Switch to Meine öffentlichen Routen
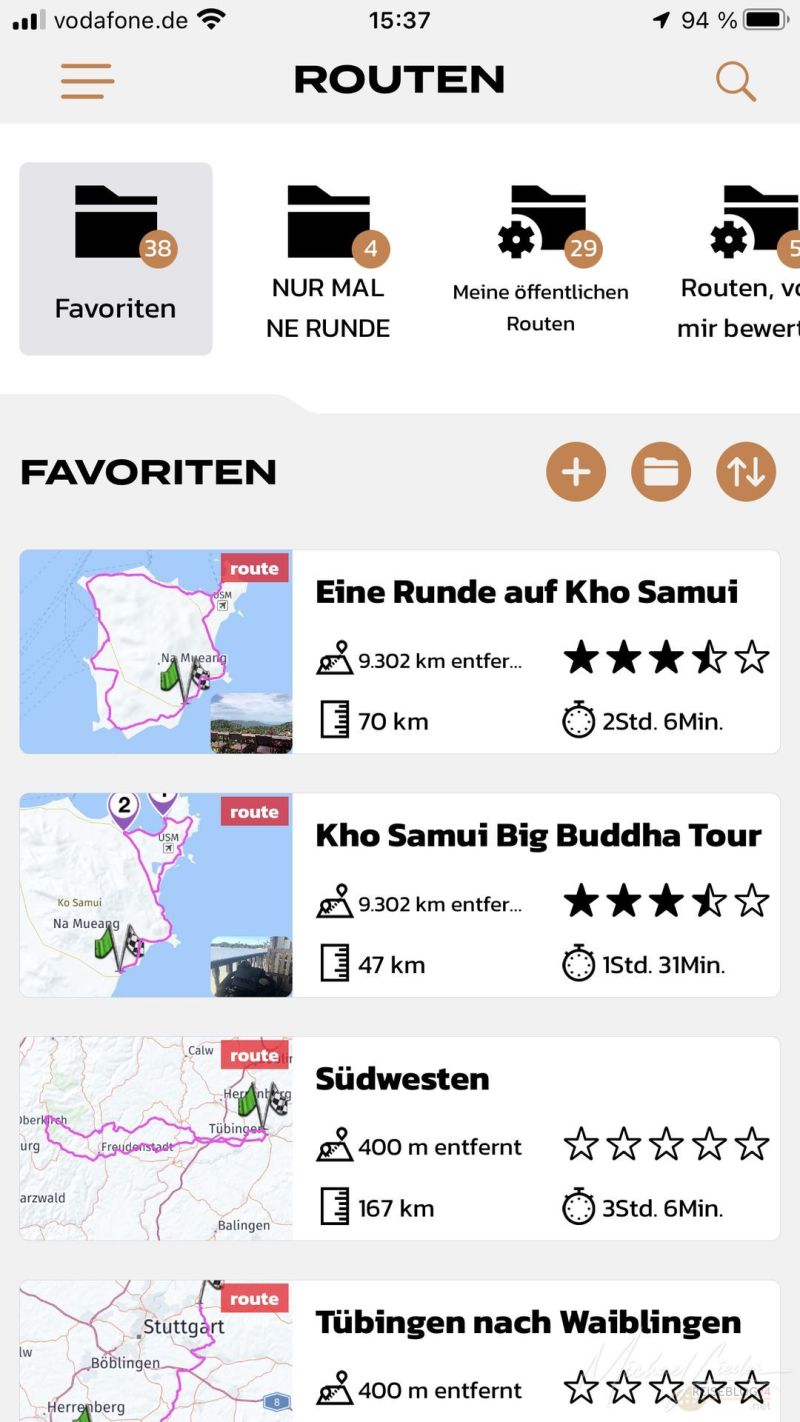This screenshot has height=1422, width=800. [541, 260]
